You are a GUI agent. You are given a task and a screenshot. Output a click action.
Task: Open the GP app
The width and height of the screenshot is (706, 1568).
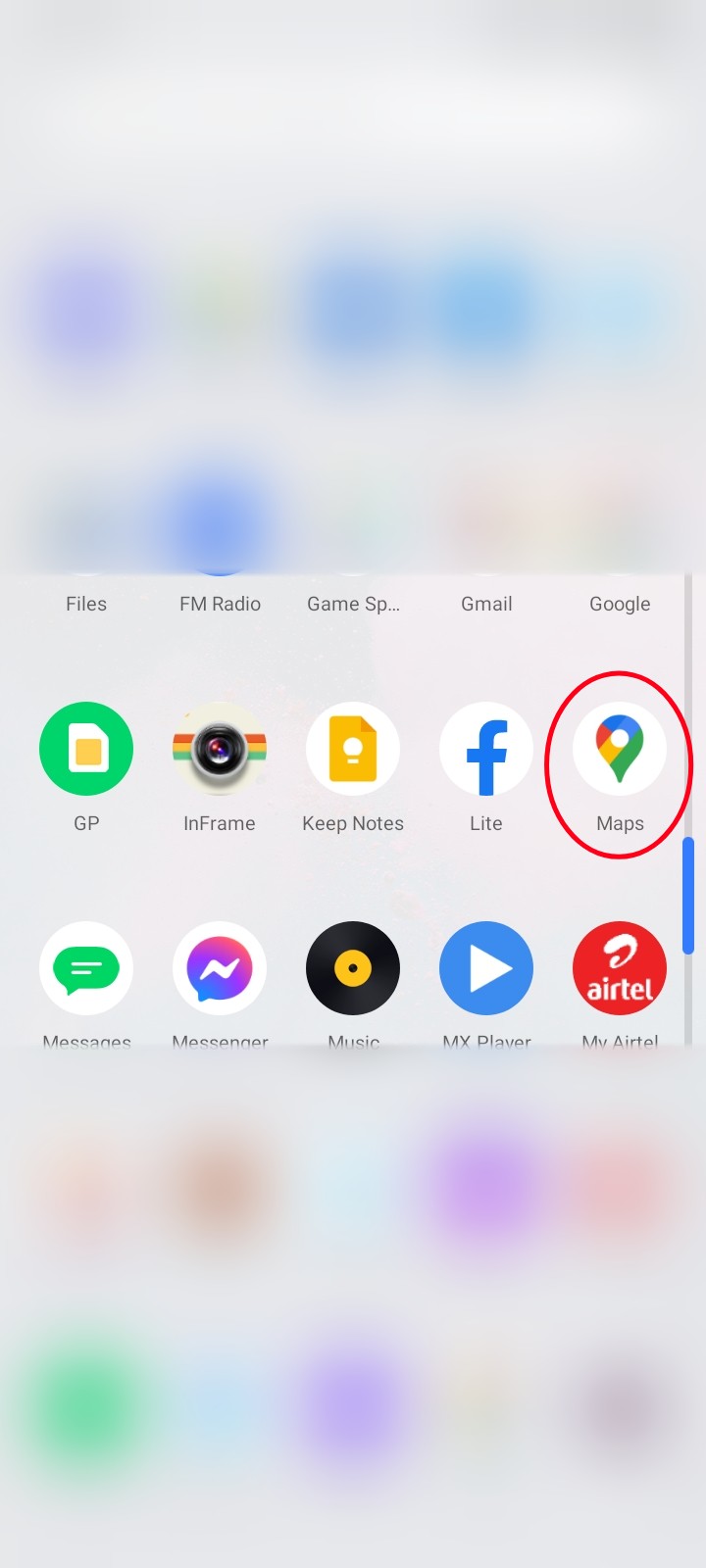pos(86,749)
